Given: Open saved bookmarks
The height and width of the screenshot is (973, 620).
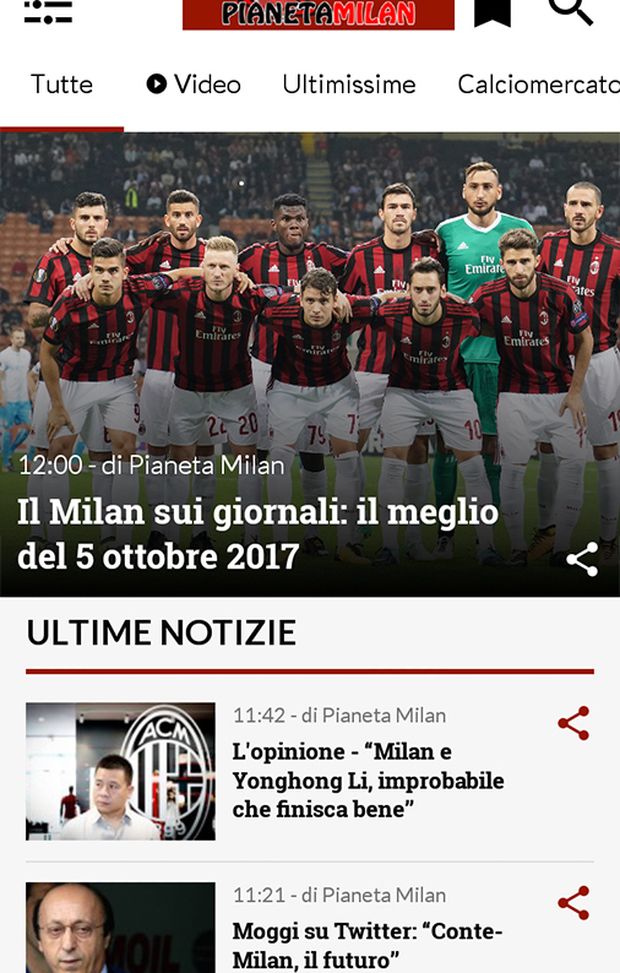Looking at the screenshot, I should 492,12.
